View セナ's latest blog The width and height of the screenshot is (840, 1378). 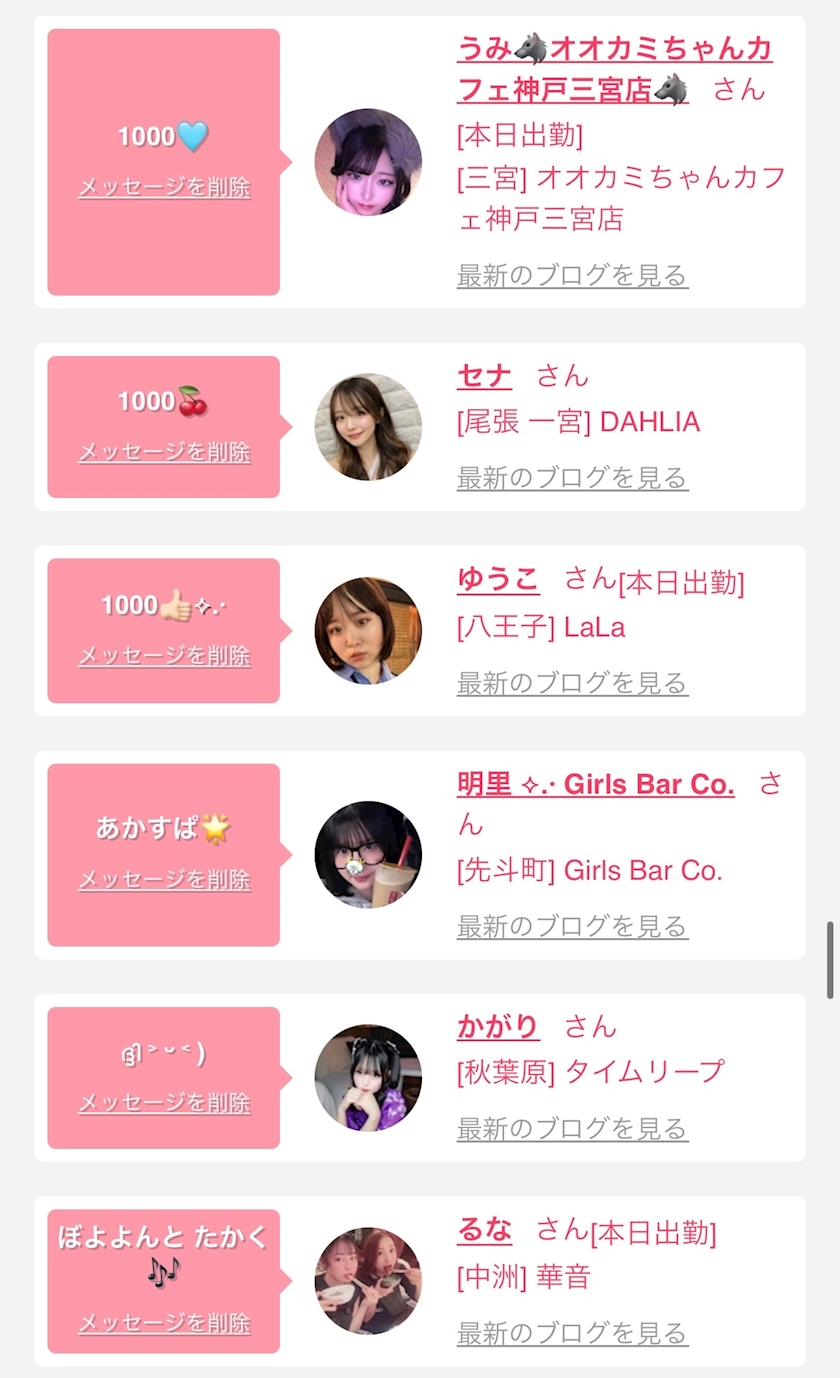572,478
